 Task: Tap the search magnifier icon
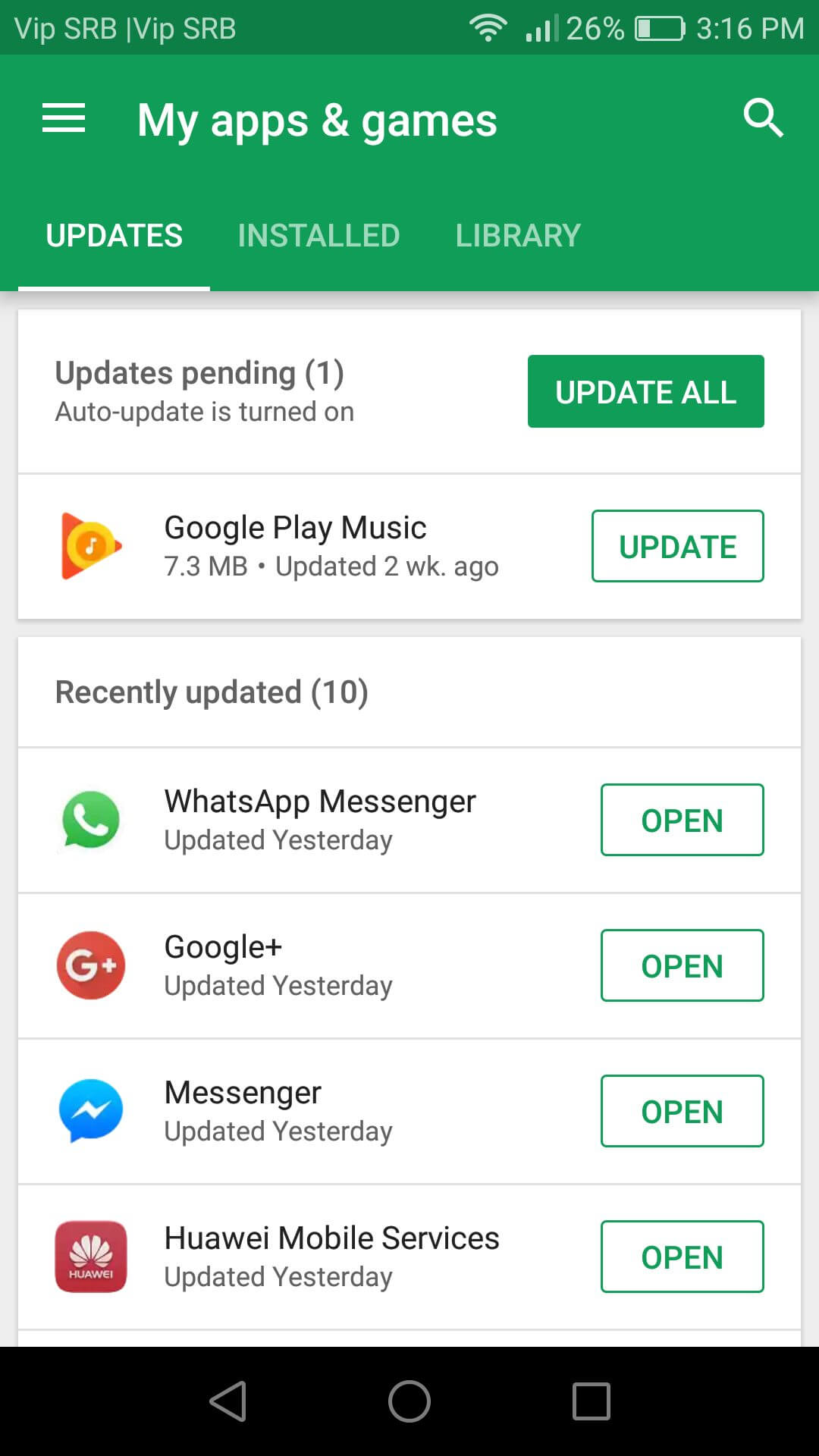pos(762,118)
